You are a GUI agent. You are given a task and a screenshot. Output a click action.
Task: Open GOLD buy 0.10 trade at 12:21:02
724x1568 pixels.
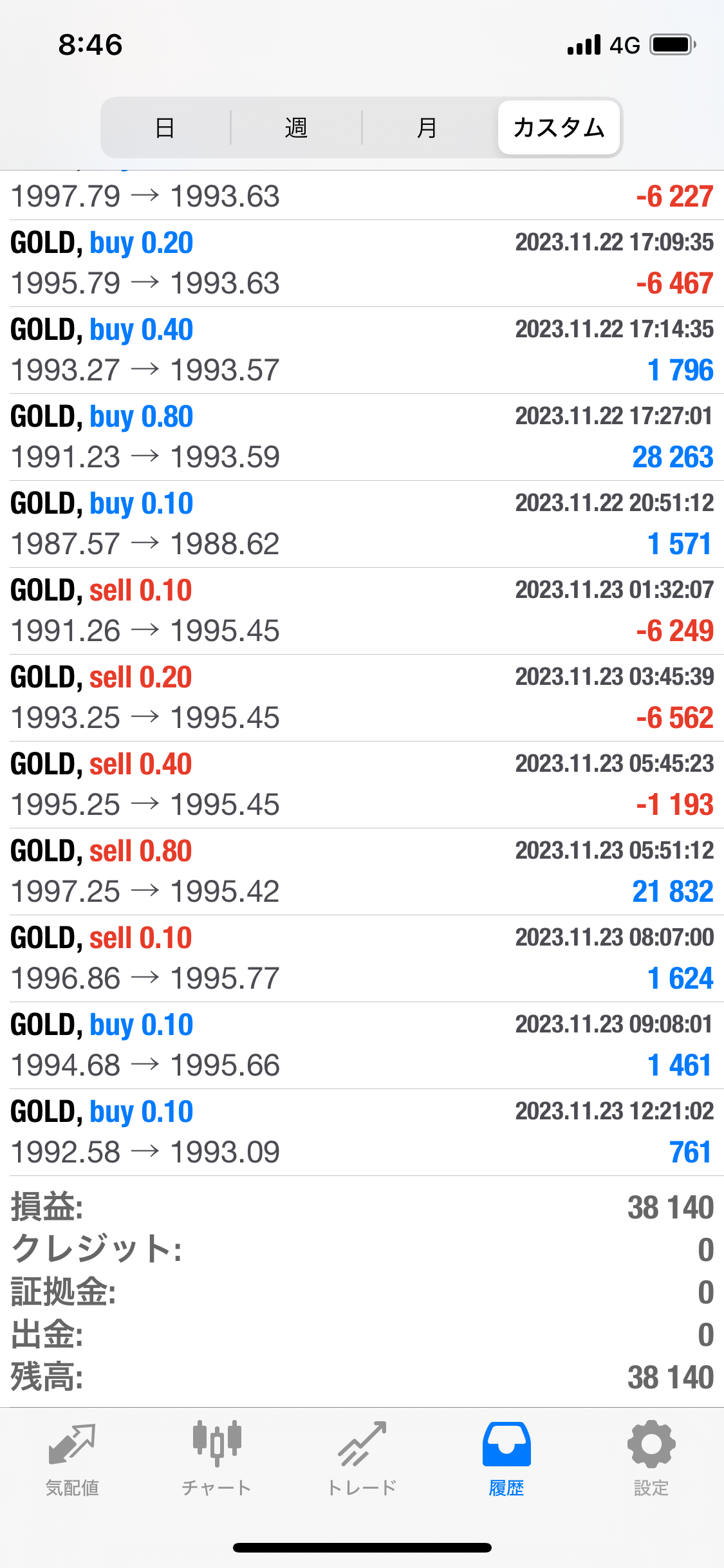click(362, 1132)
